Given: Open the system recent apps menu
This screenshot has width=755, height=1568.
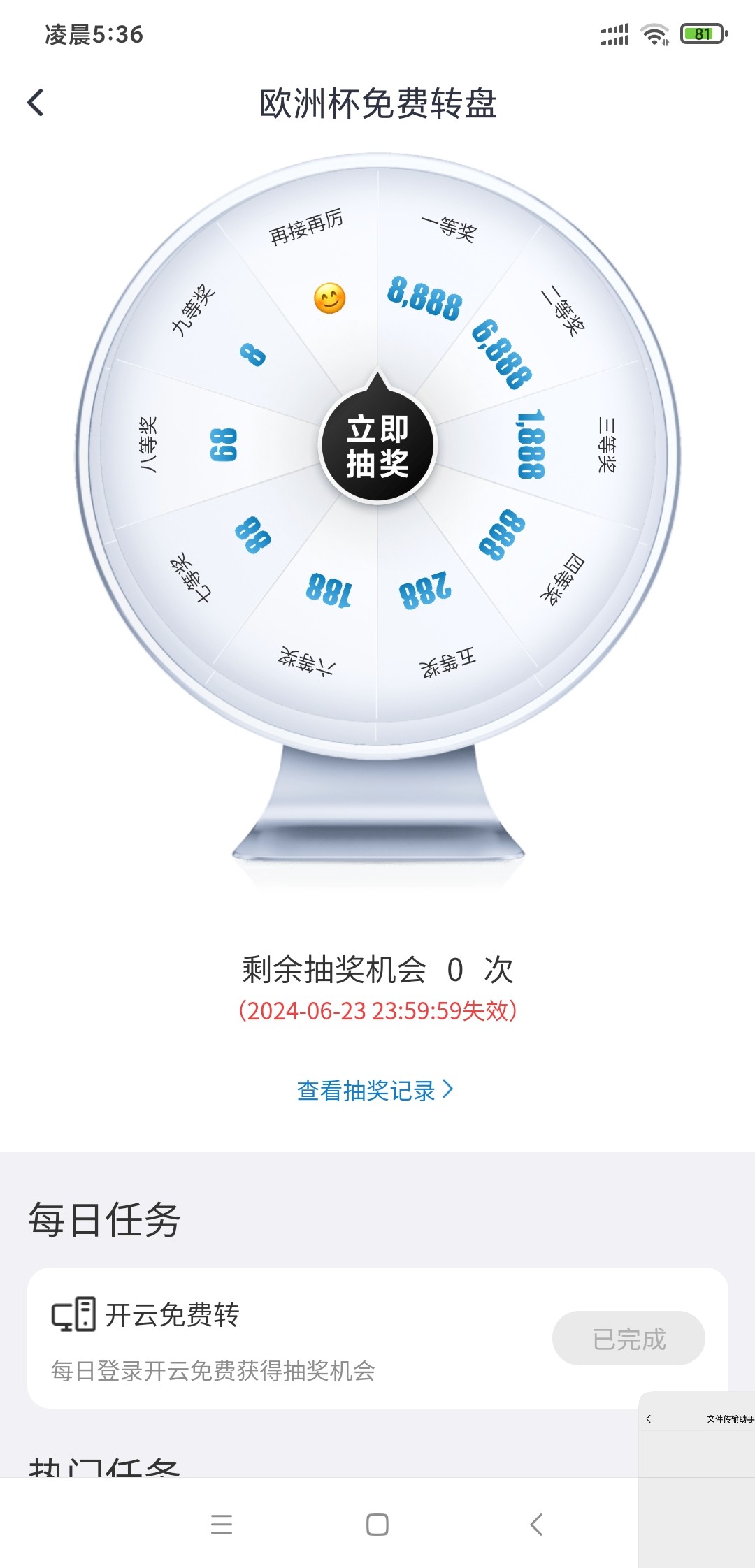Looking at the screenshot, I should (222, 1524).
